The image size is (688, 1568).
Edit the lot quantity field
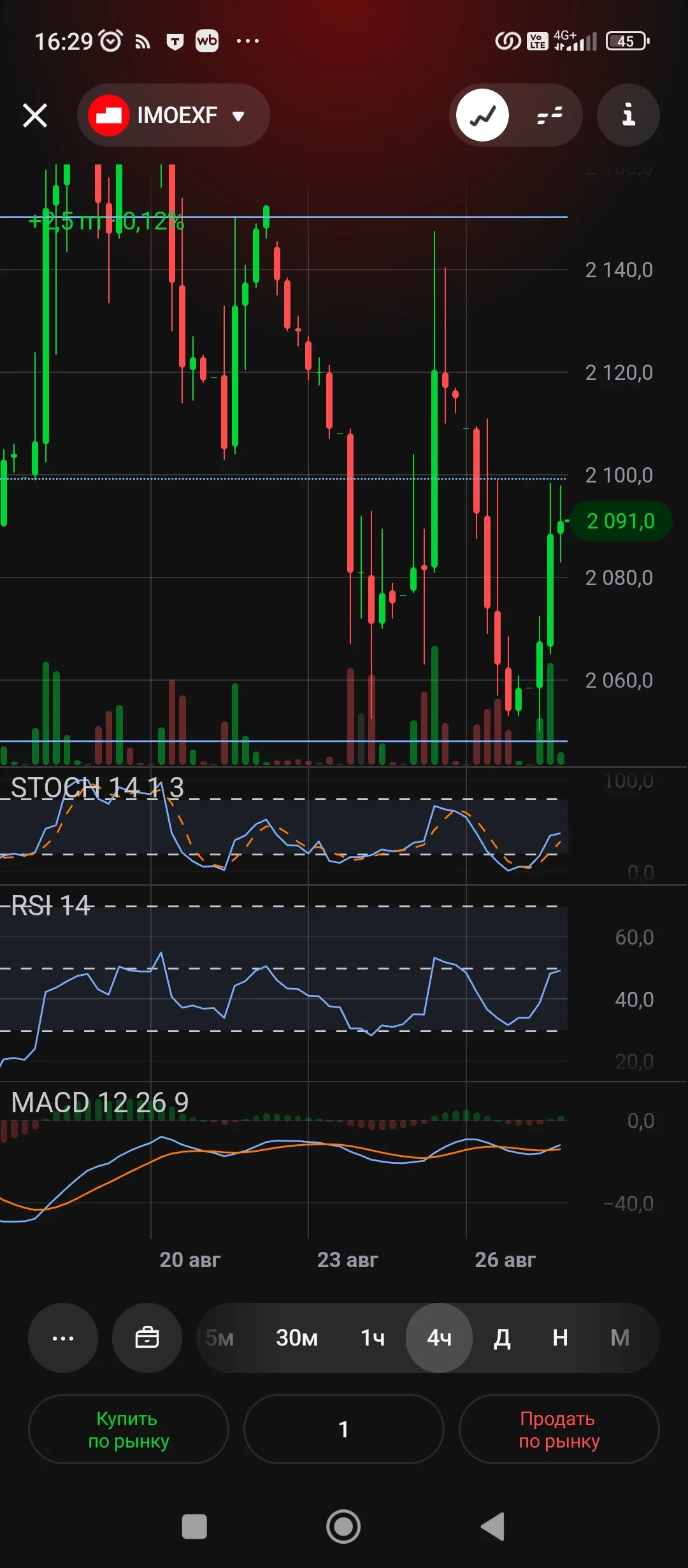[x=344, y=1429]
